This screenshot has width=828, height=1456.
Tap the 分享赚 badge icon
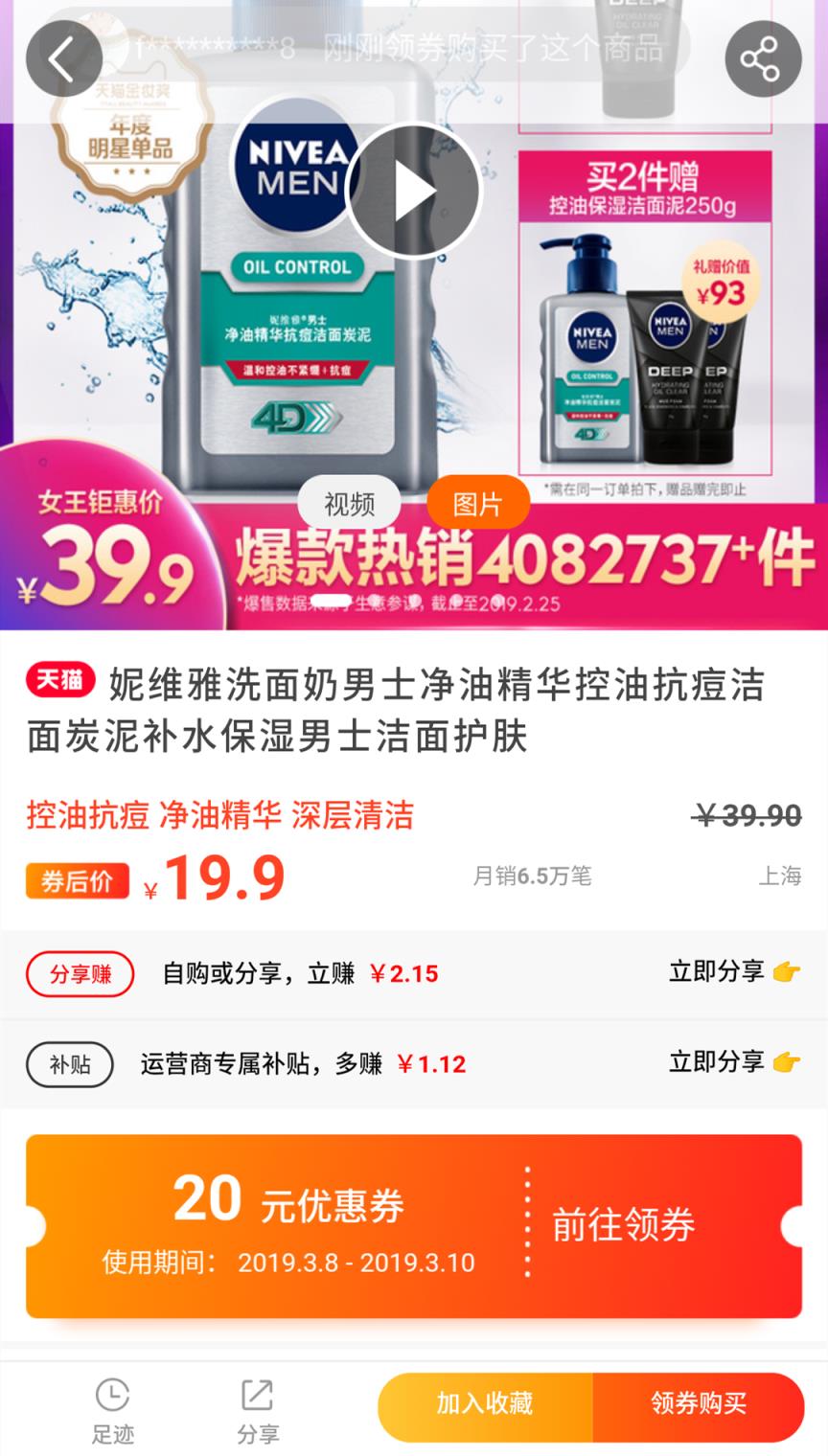[80, 971]
